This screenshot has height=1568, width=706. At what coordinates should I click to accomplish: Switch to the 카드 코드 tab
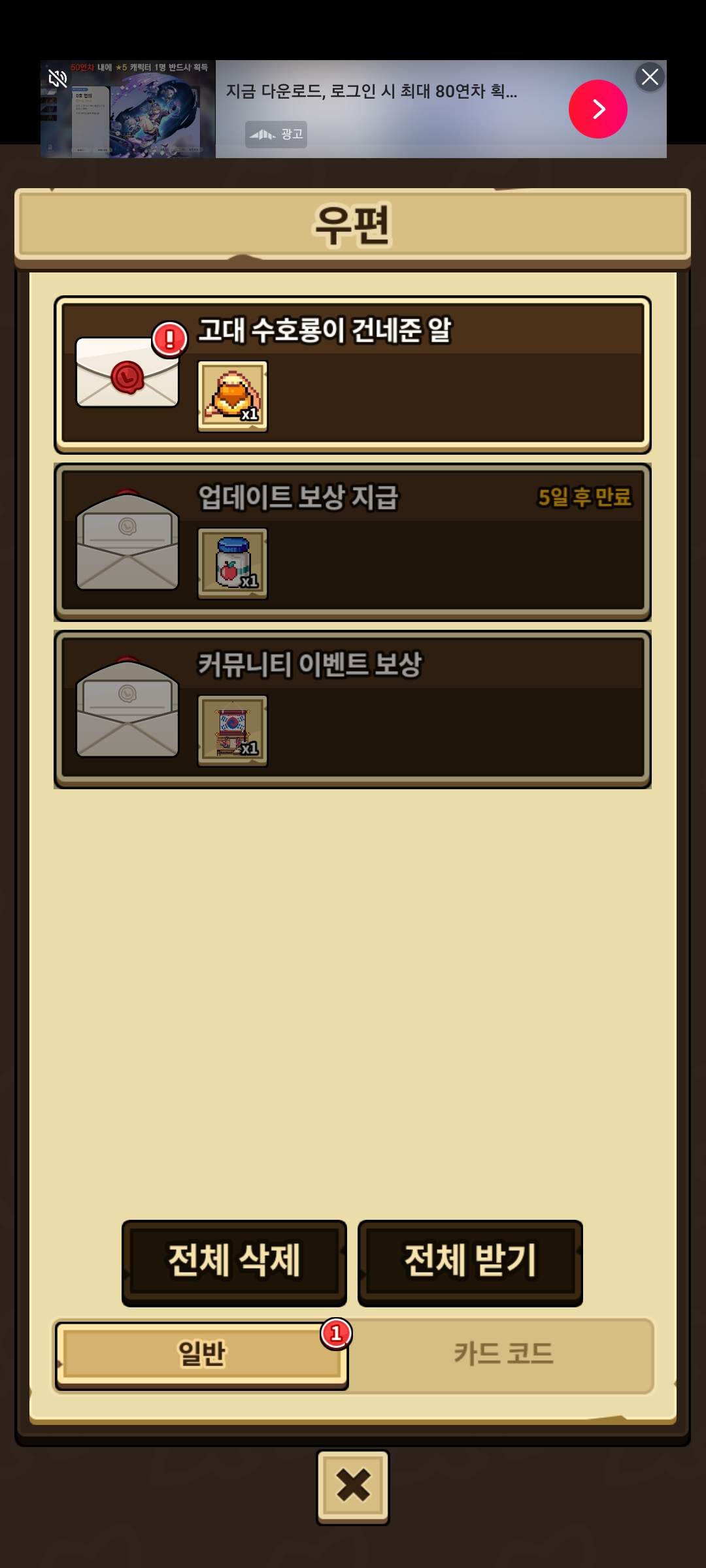(x=503, y=1355)
